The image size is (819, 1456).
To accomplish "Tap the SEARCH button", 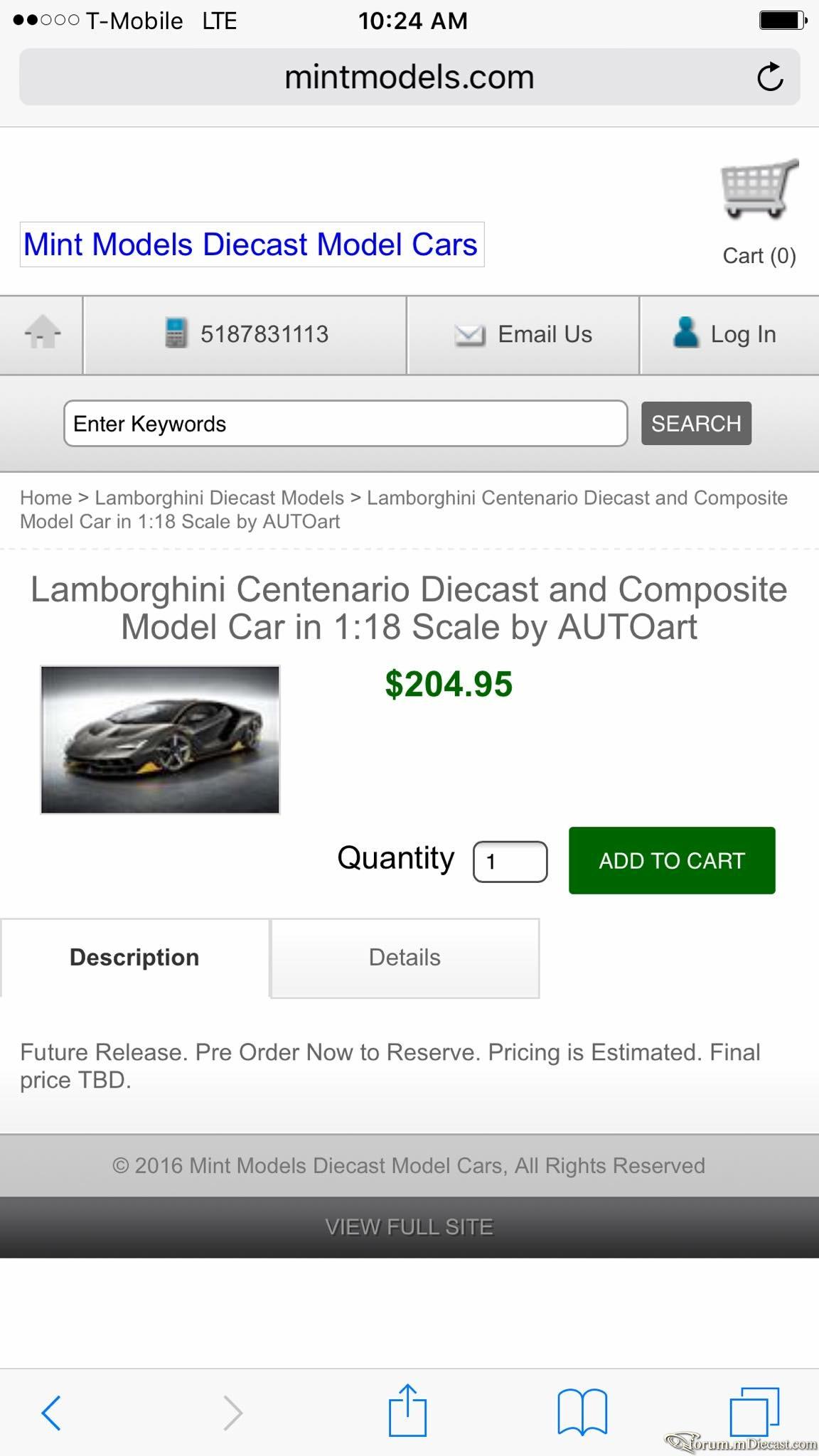I will (696, 424).
